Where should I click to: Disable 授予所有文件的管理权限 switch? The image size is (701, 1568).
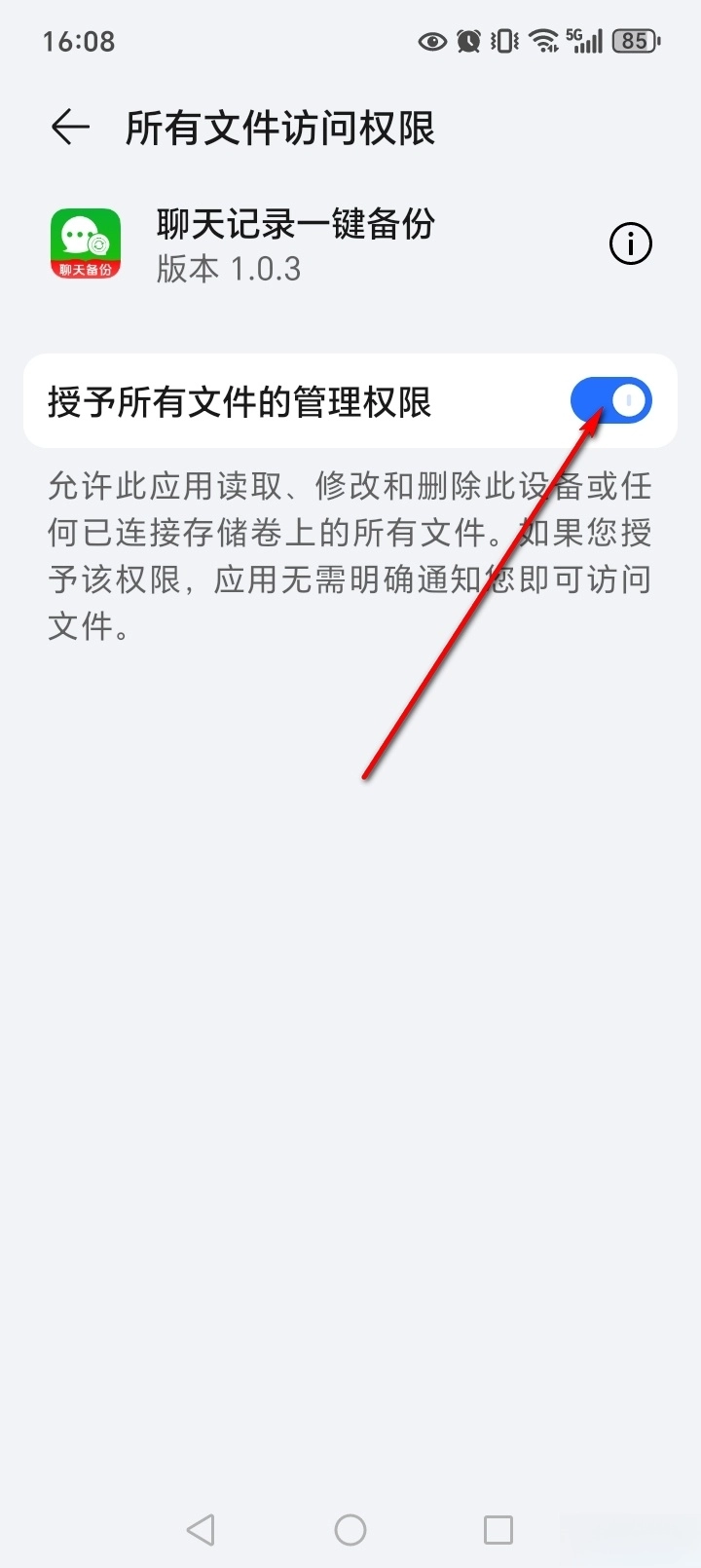pos(611,400)
